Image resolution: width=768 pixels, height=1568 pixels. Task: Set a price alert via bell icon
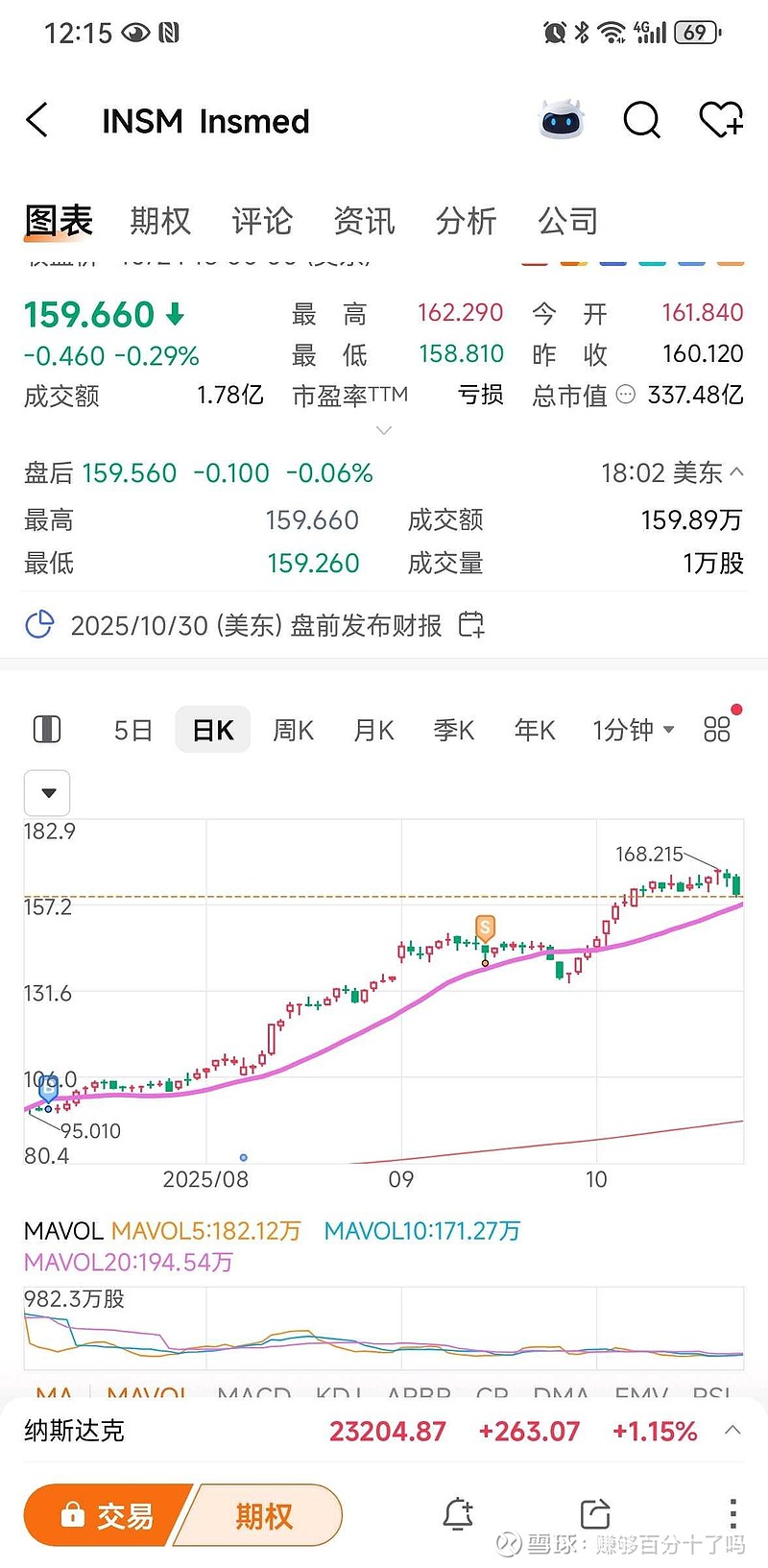click(x=458, y=1514)
